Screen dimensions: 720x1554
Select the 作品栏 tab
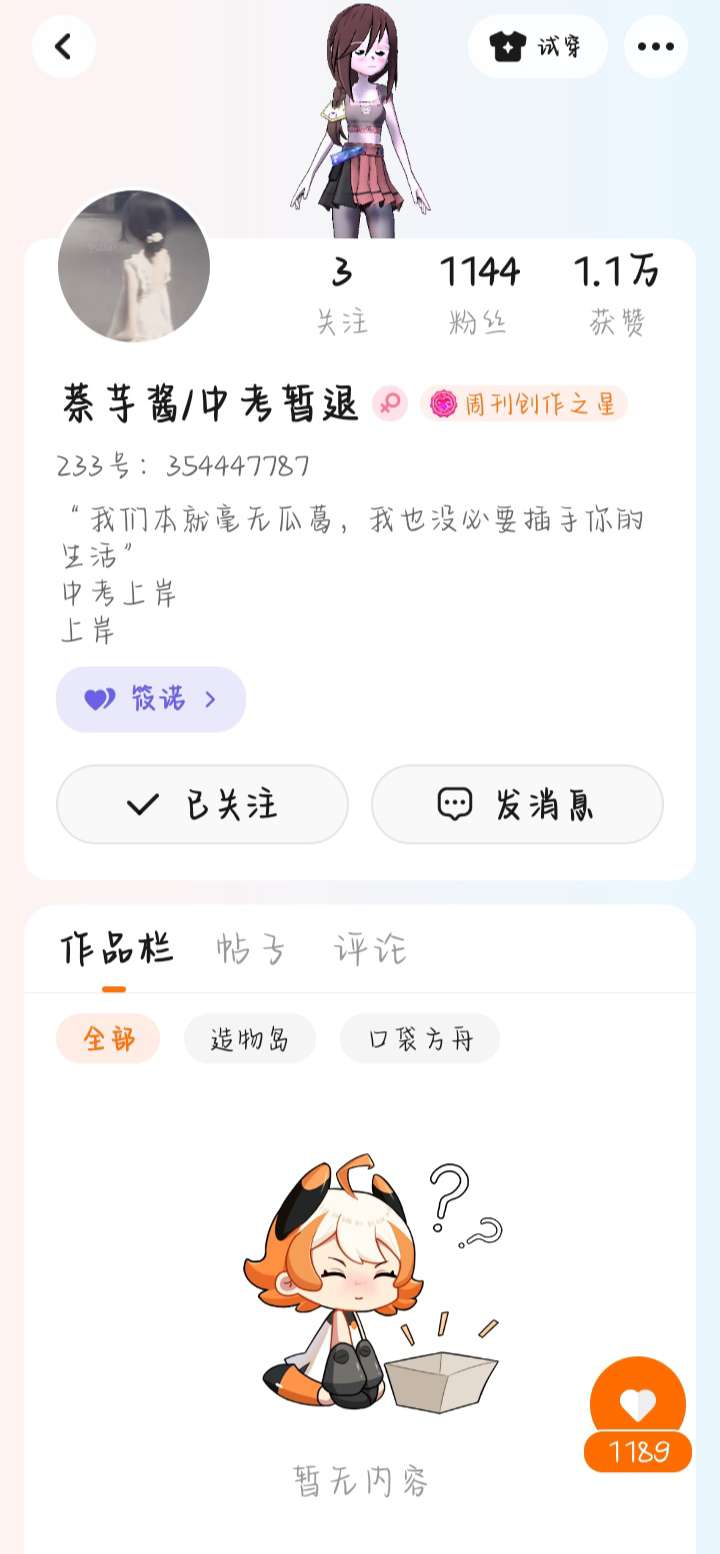coord(115,949)
